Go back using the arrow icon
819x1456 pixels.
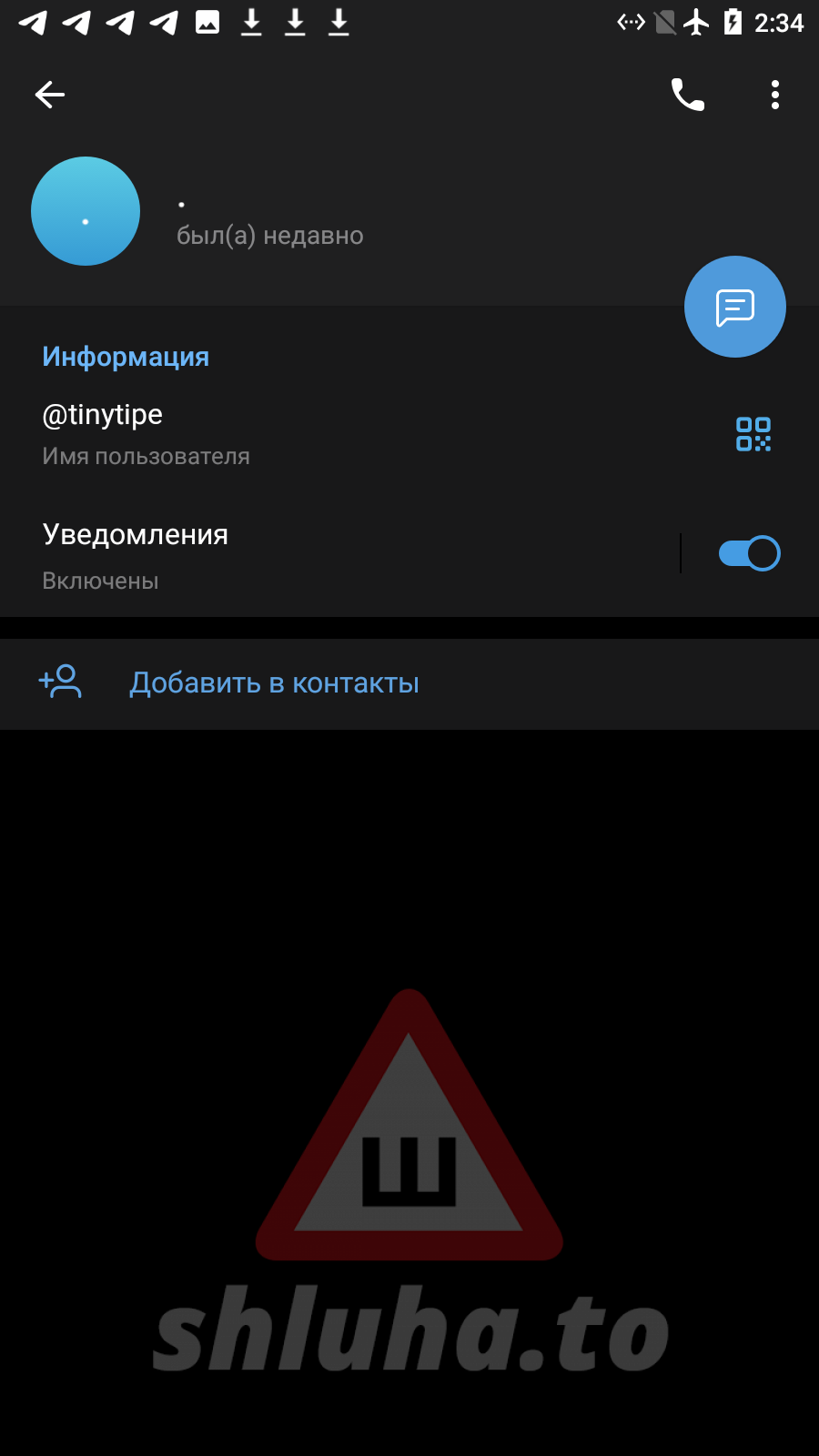pos(50,95)
